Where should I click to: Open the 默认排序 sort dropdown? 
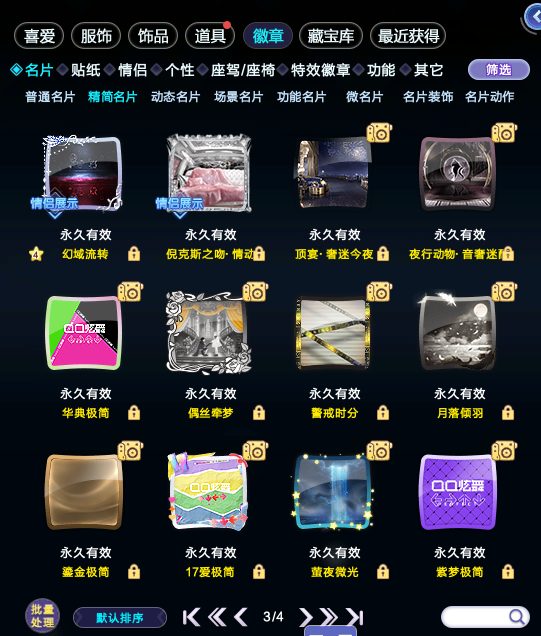[x=120, y=618]
